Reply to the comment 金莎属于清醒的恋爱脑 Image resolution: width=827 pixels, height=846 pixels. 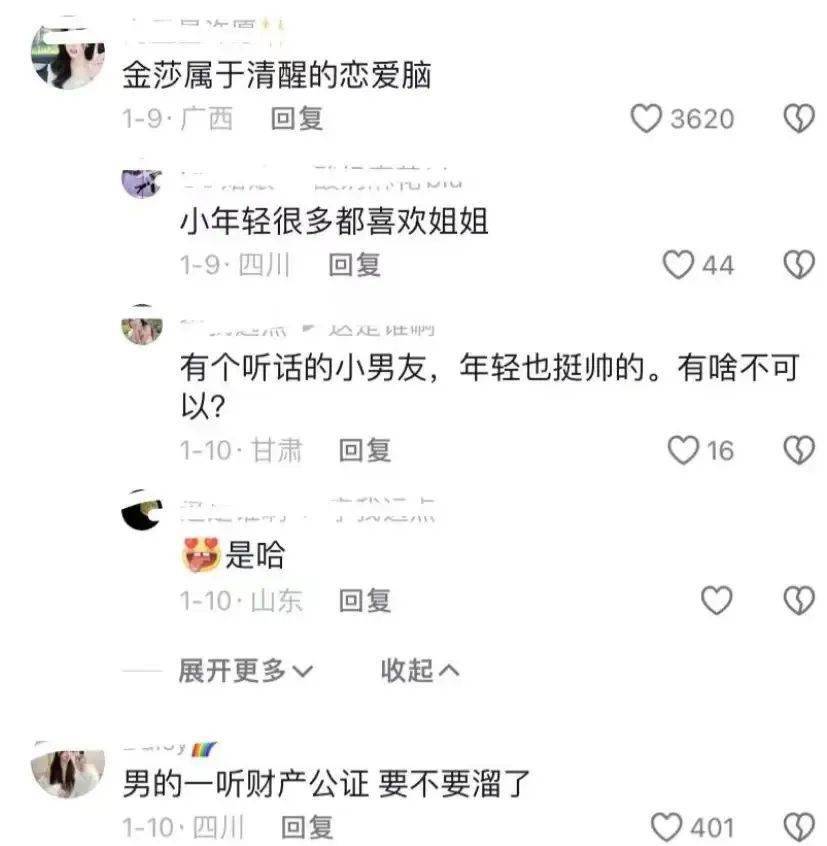coord(297,119)
